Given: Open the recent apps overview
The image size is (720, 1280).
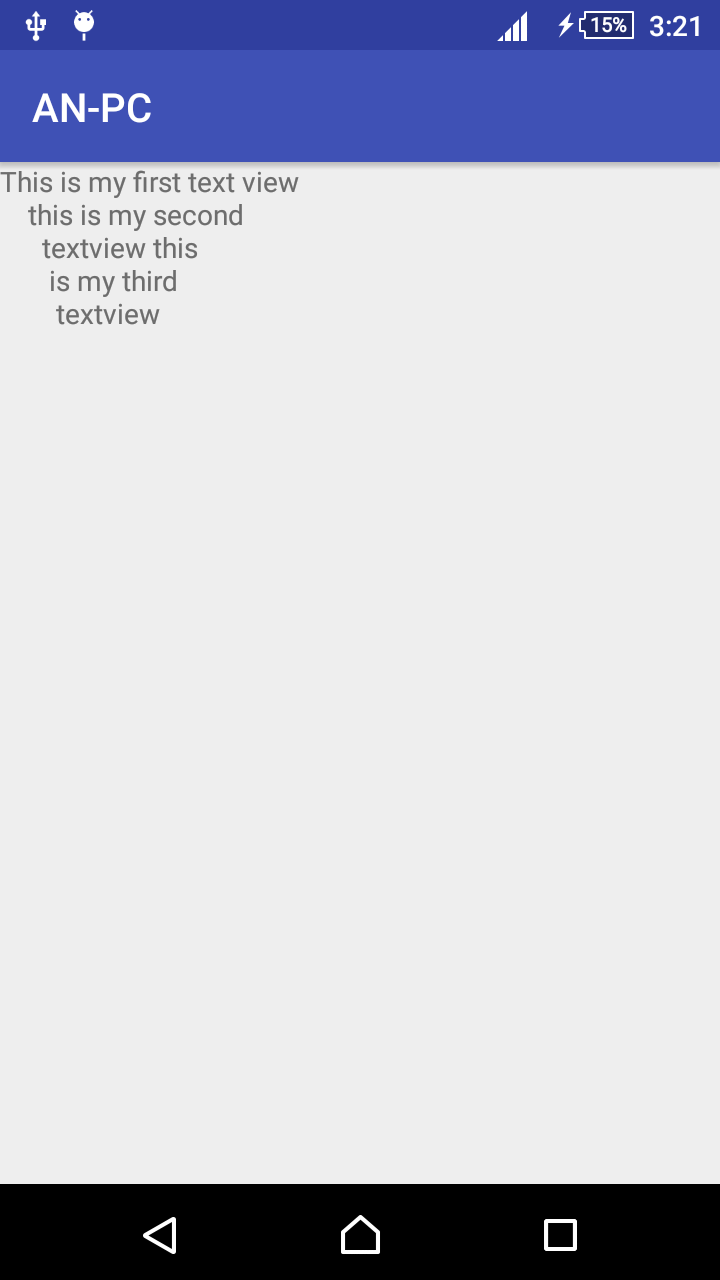Looking at the screenshot, I should 560,1235.
